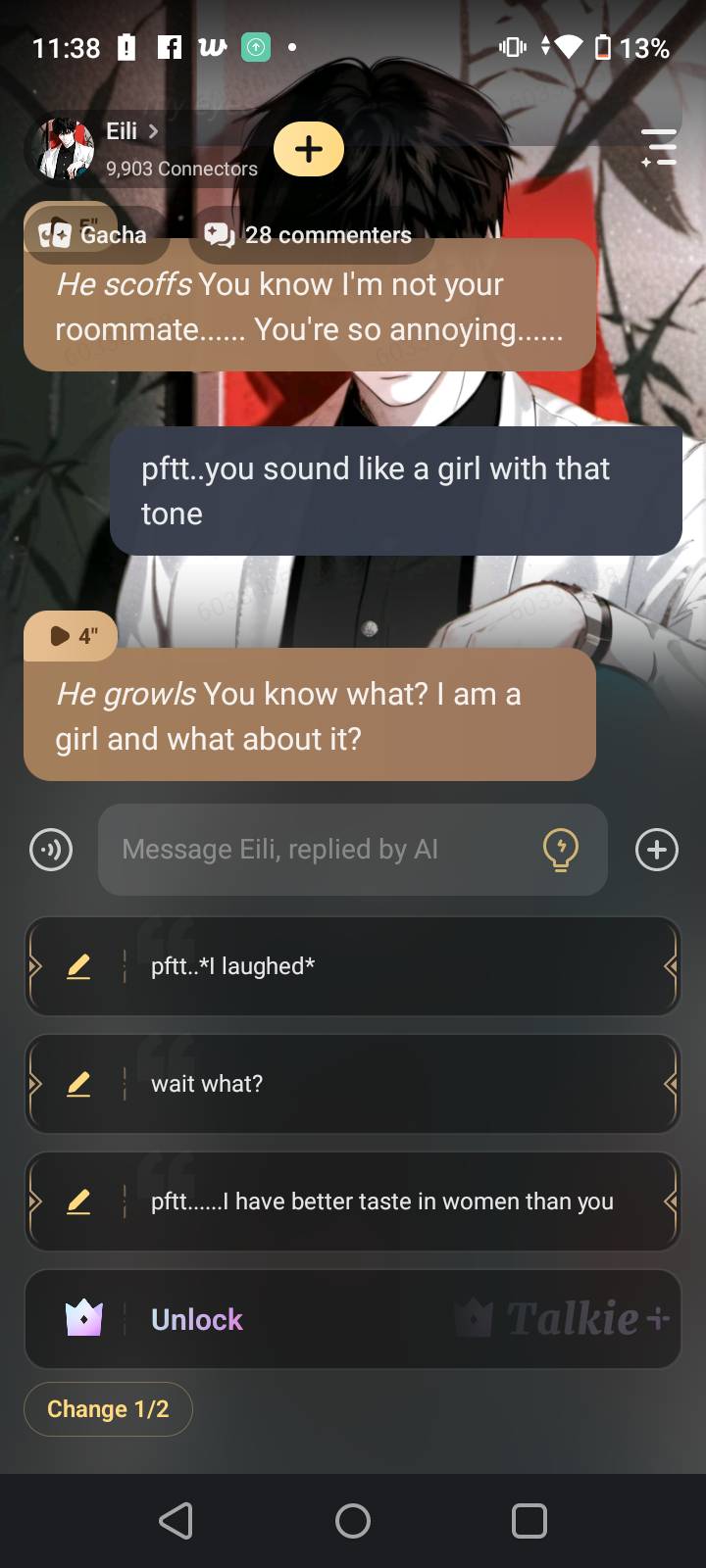Viewport: 706px width, 1568px height.
Task: Open the top-right menu icon
Action: (x=659, y=147)
